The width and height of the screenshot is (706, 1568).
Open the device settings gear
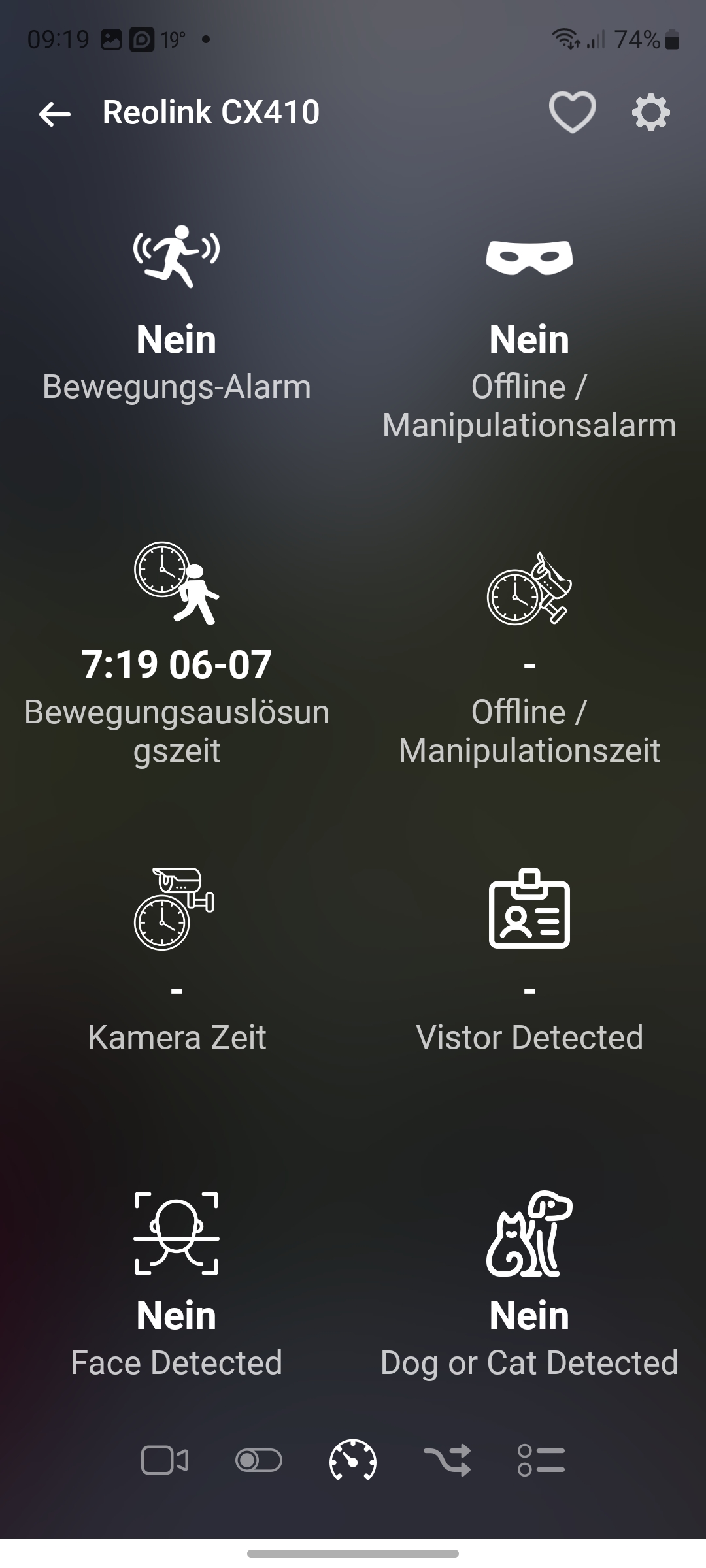point(650,113)
